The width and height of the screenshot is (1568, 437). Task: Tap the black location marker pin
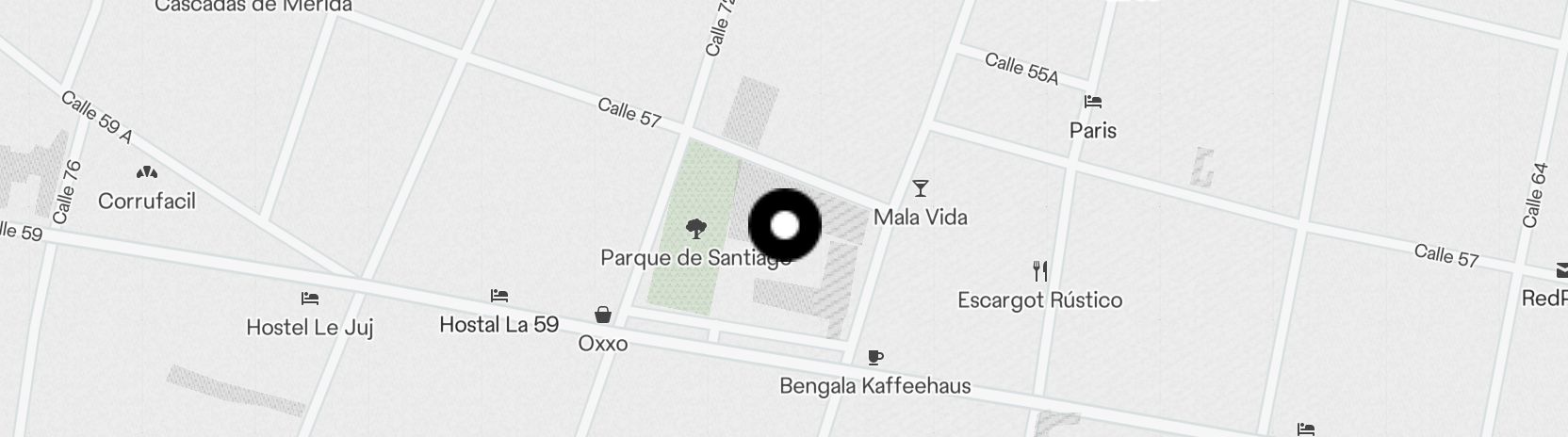[785, 225]
